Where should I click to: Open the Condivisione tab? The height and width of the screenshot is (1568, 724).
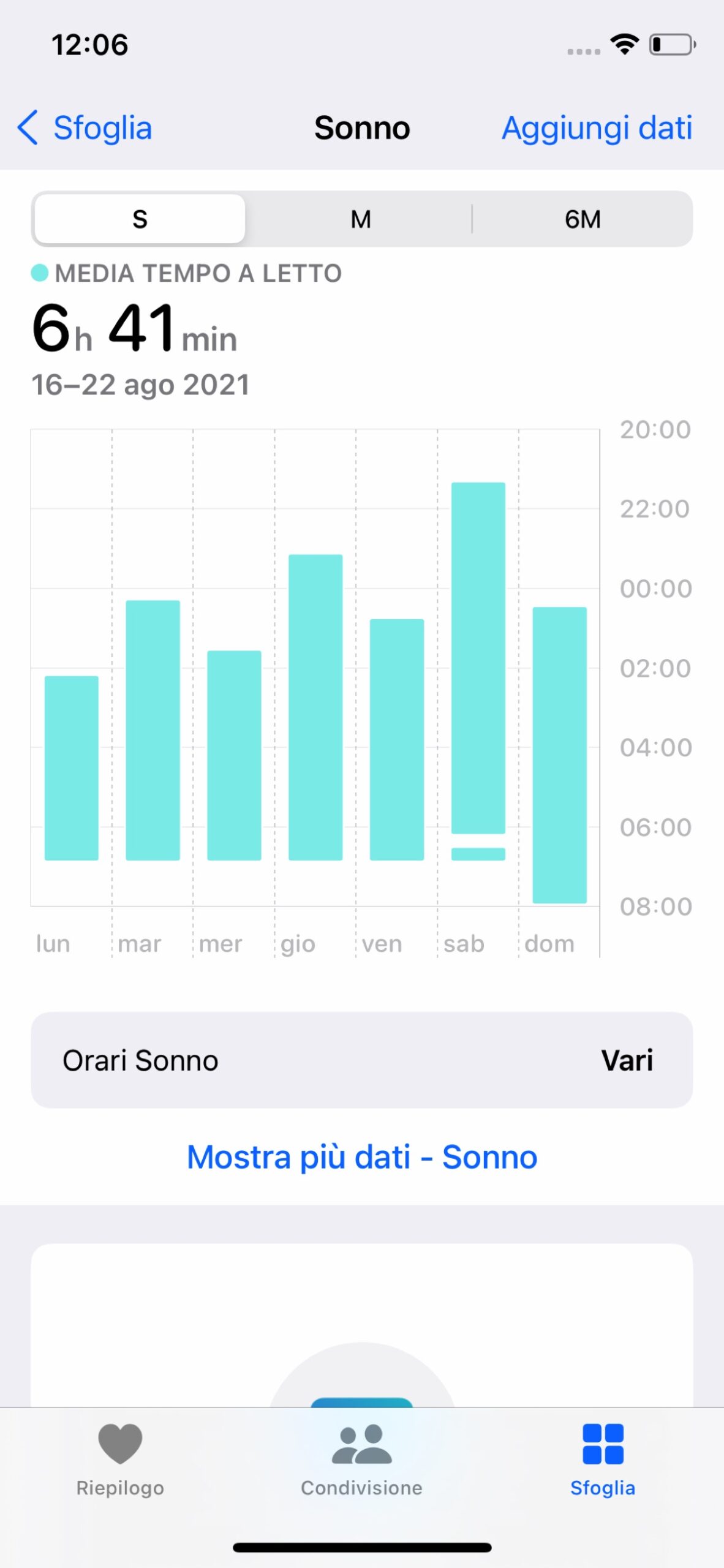click(x=361, y=1460)
